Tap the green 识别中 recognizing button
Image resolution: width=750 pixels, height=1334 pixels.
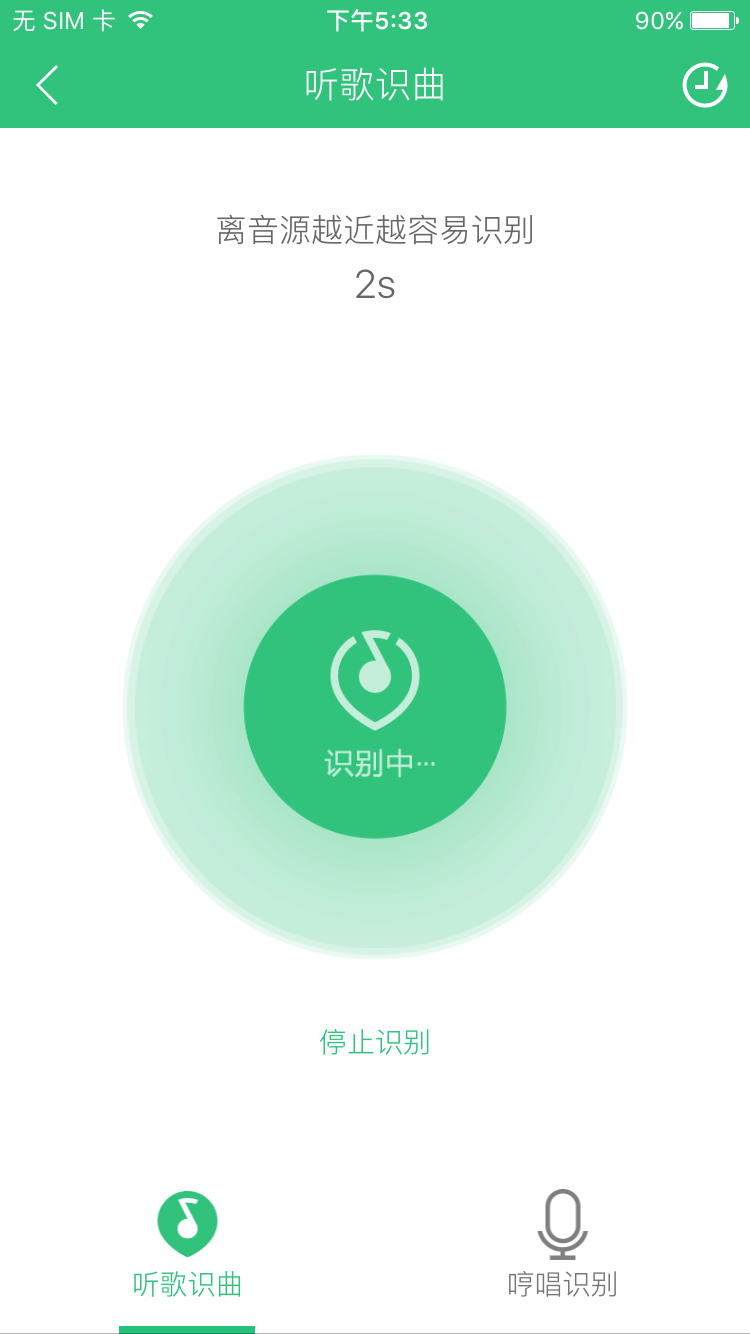(375, 706)
